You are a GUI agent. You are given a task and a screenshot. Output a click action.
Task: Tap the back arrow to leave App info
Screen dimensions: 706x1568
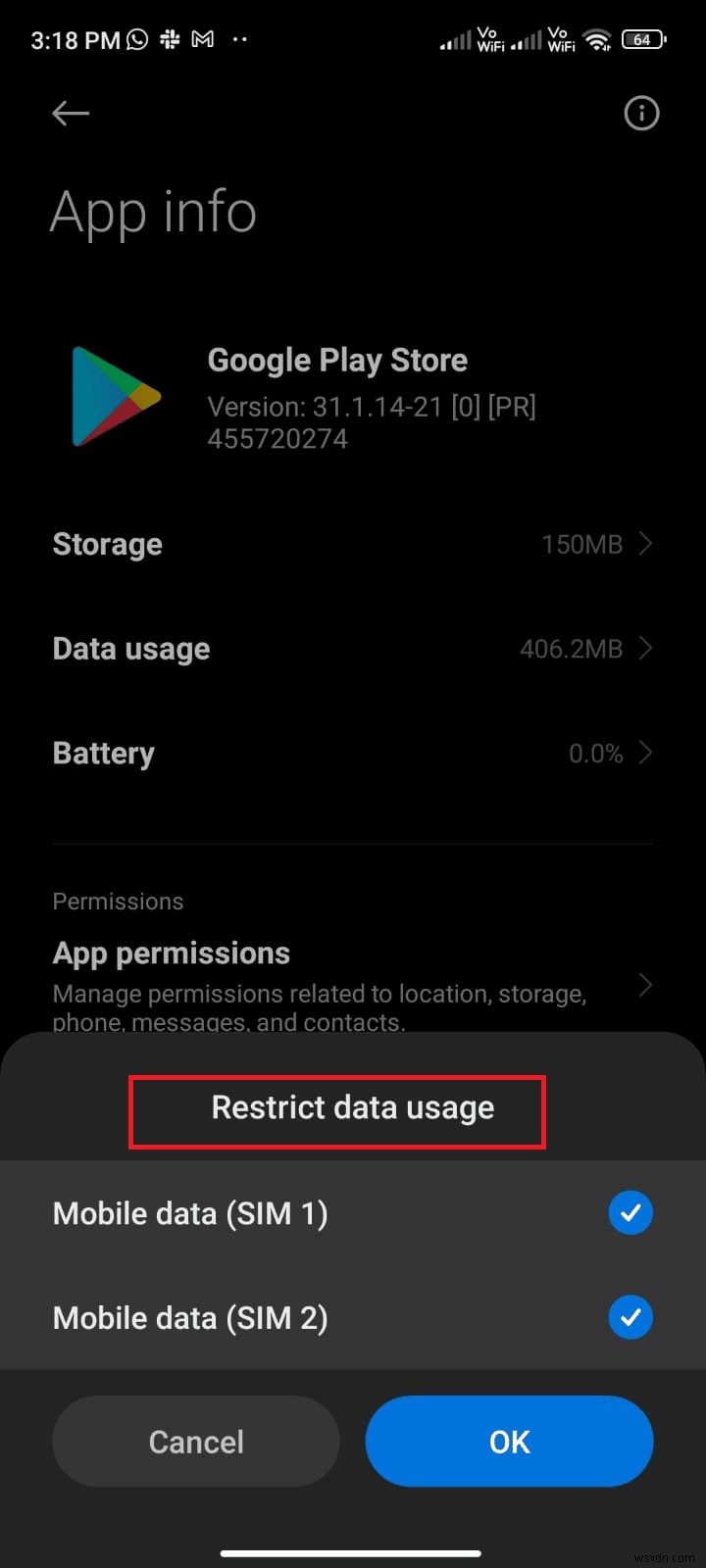click(70, 114)
